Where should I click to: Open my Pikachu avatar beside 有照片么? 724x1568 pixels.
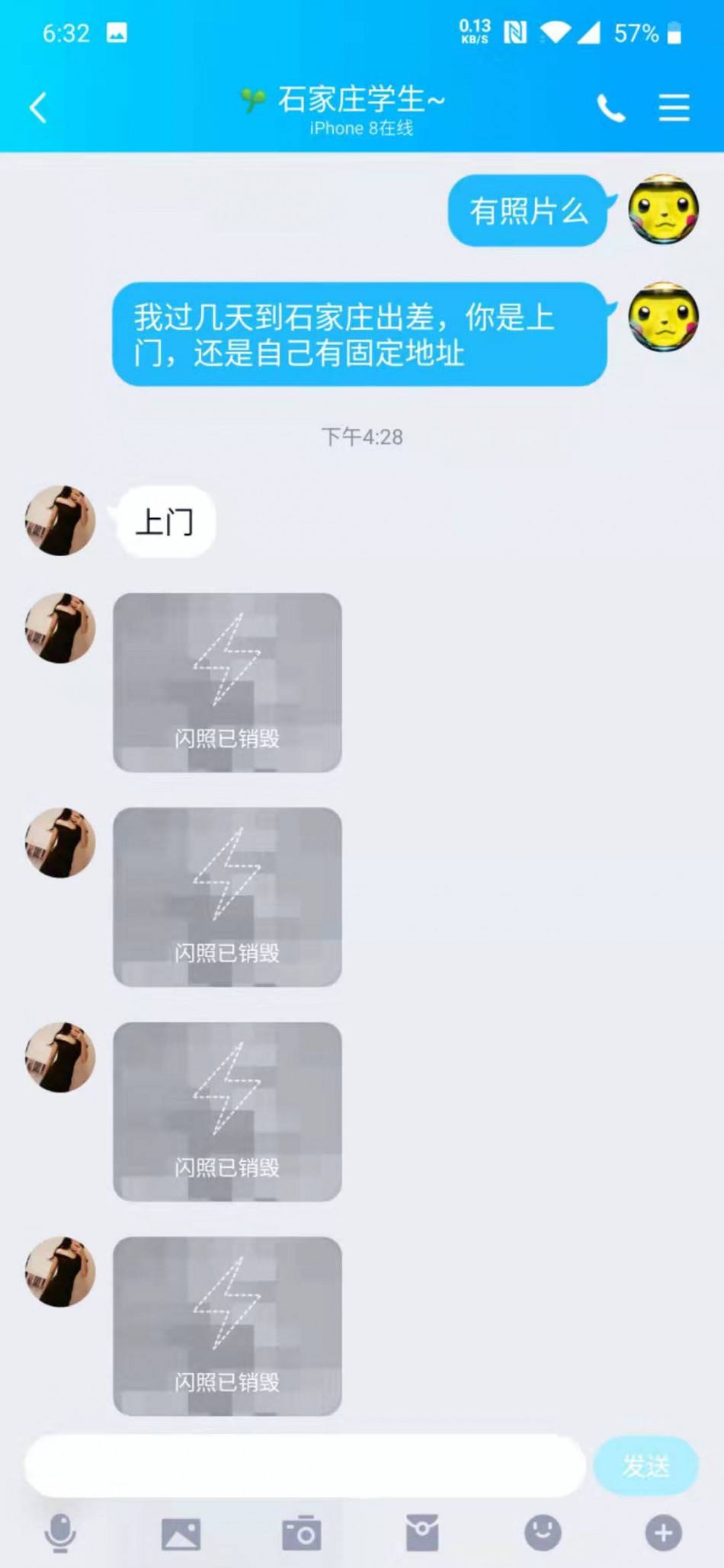point(663,210)
